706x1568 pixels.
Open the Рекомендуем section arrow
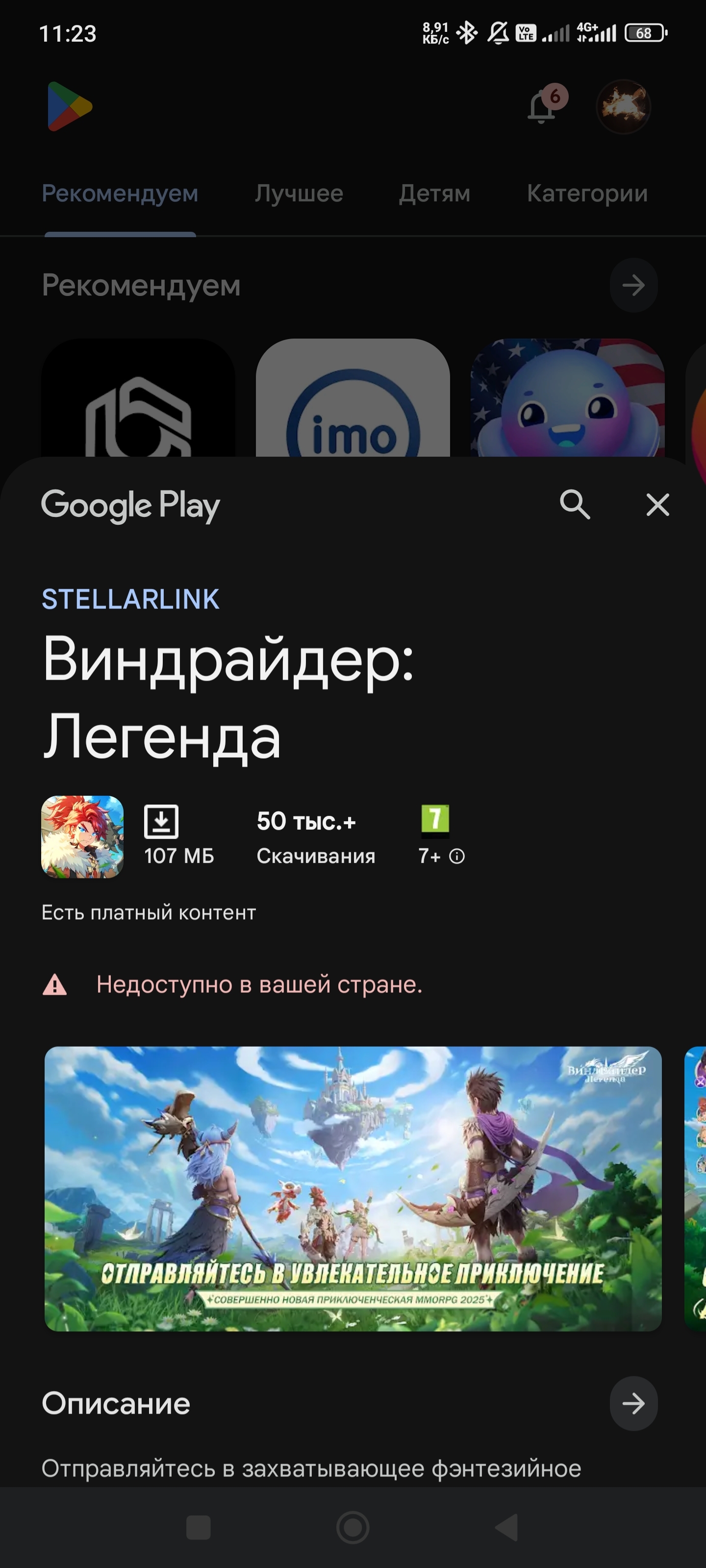[x=633, y=285]
